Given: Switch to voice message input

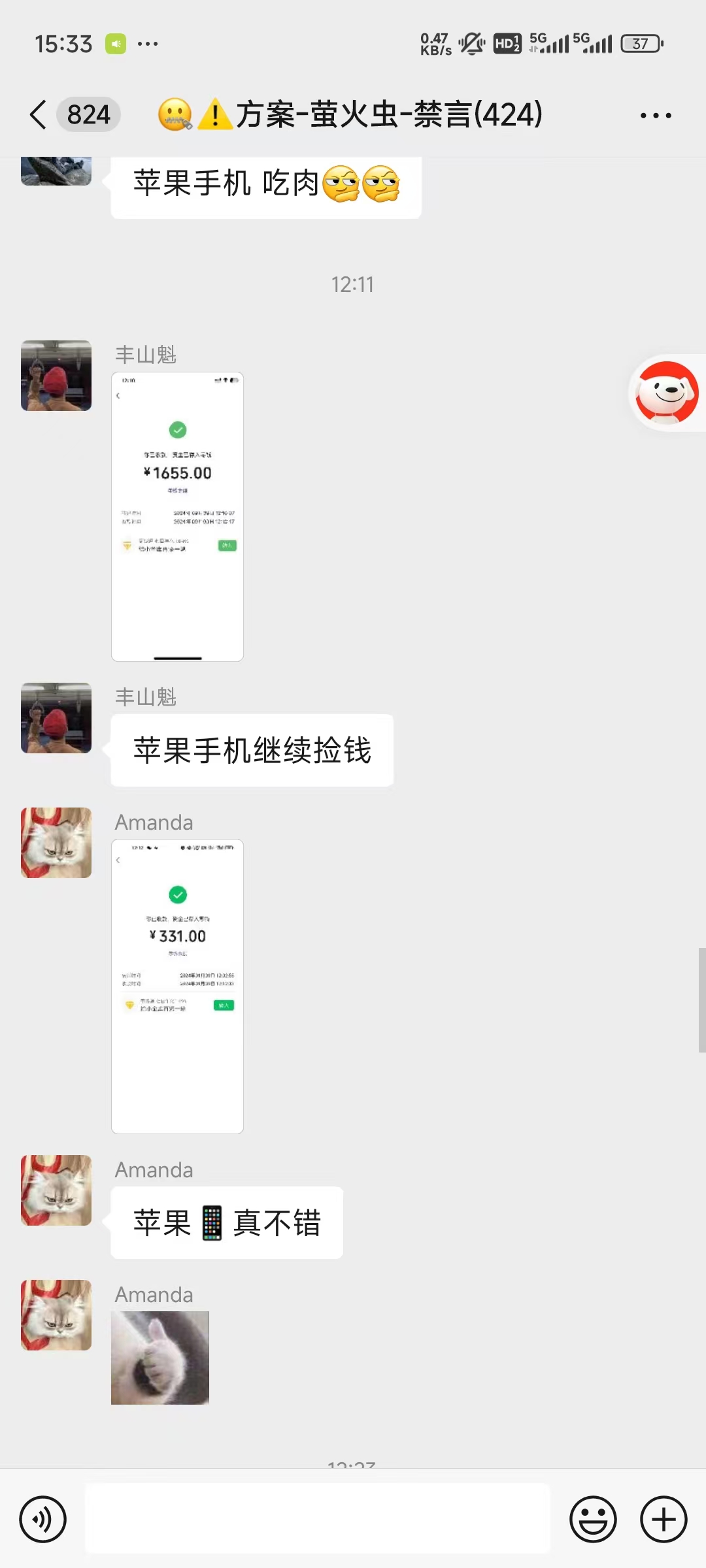Looking at the screenshot, I should (x=43, y=1519).
